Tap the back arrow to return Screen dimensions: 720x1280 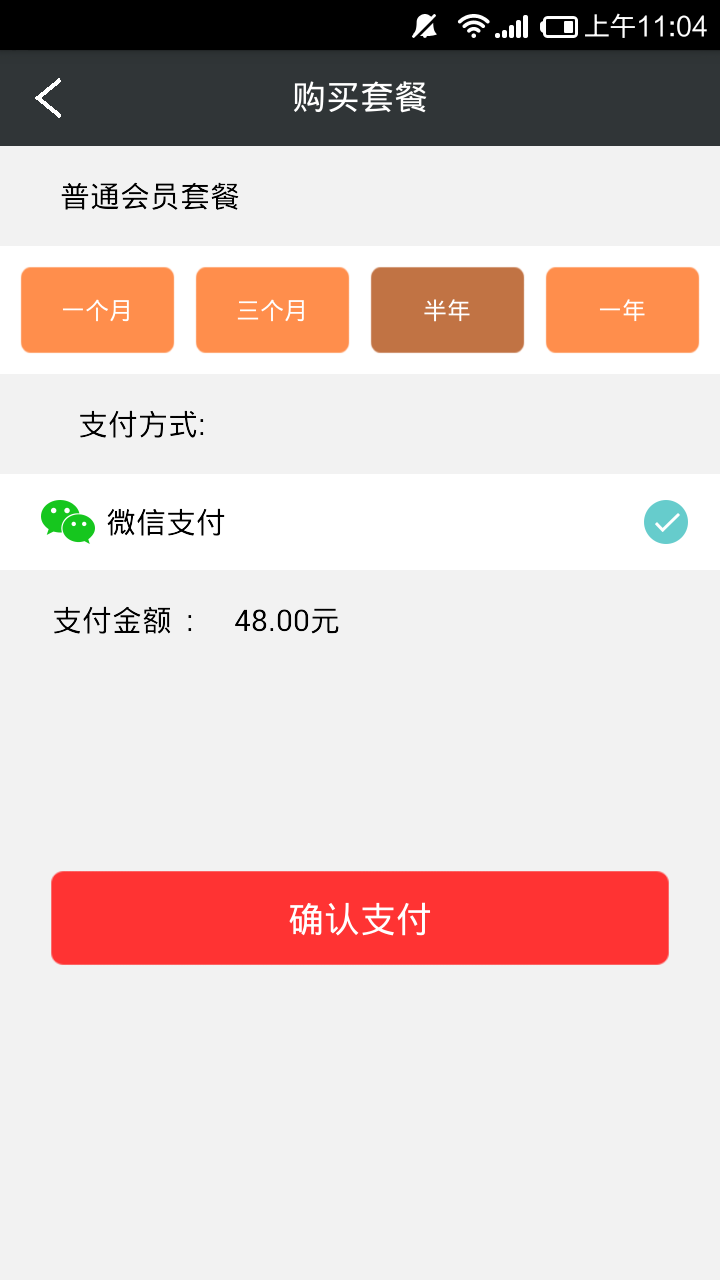pyautogui.click(x=47, y=97)
